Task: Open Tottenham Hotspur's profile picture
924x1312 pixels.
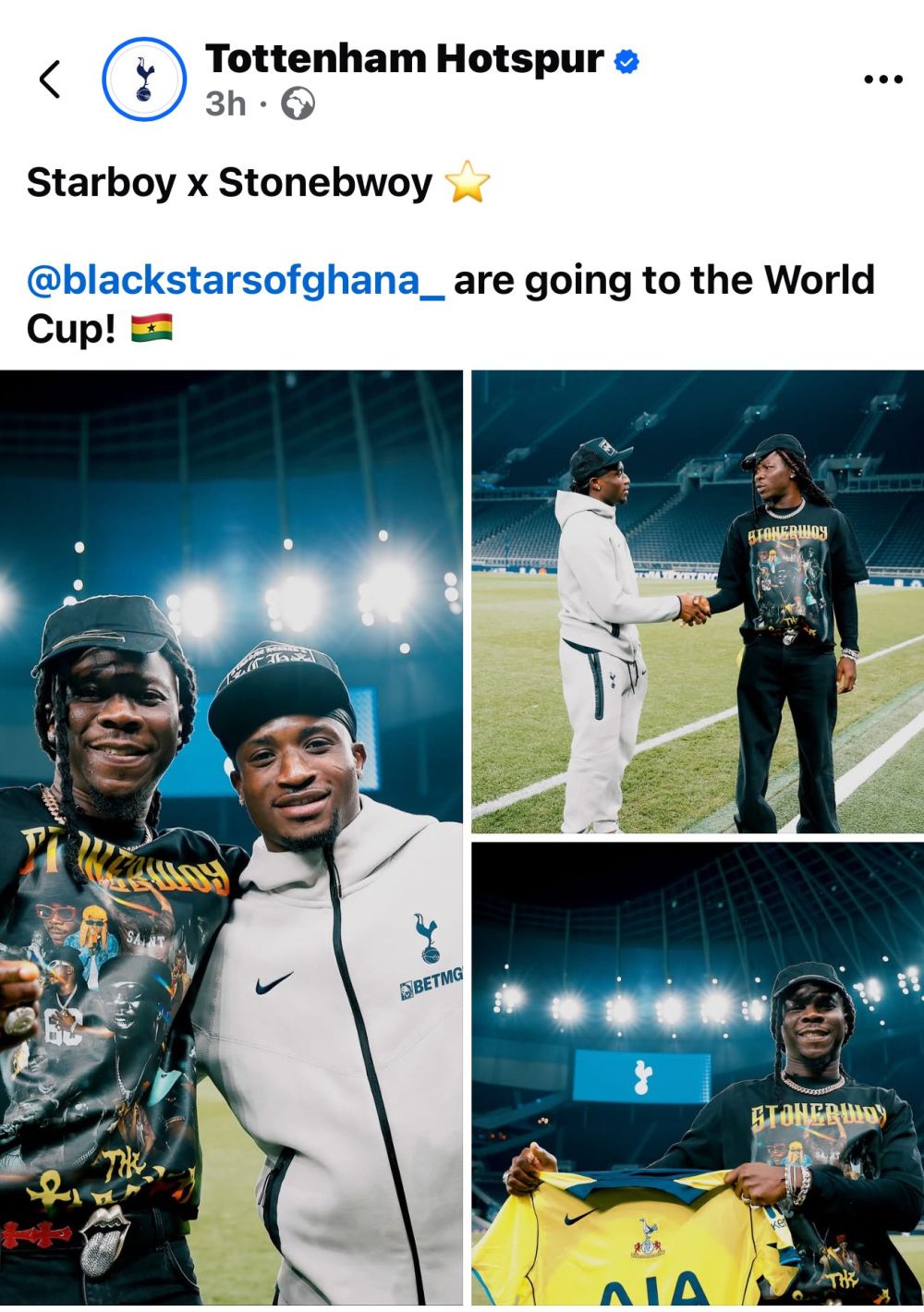Action: tap(144, 79)
